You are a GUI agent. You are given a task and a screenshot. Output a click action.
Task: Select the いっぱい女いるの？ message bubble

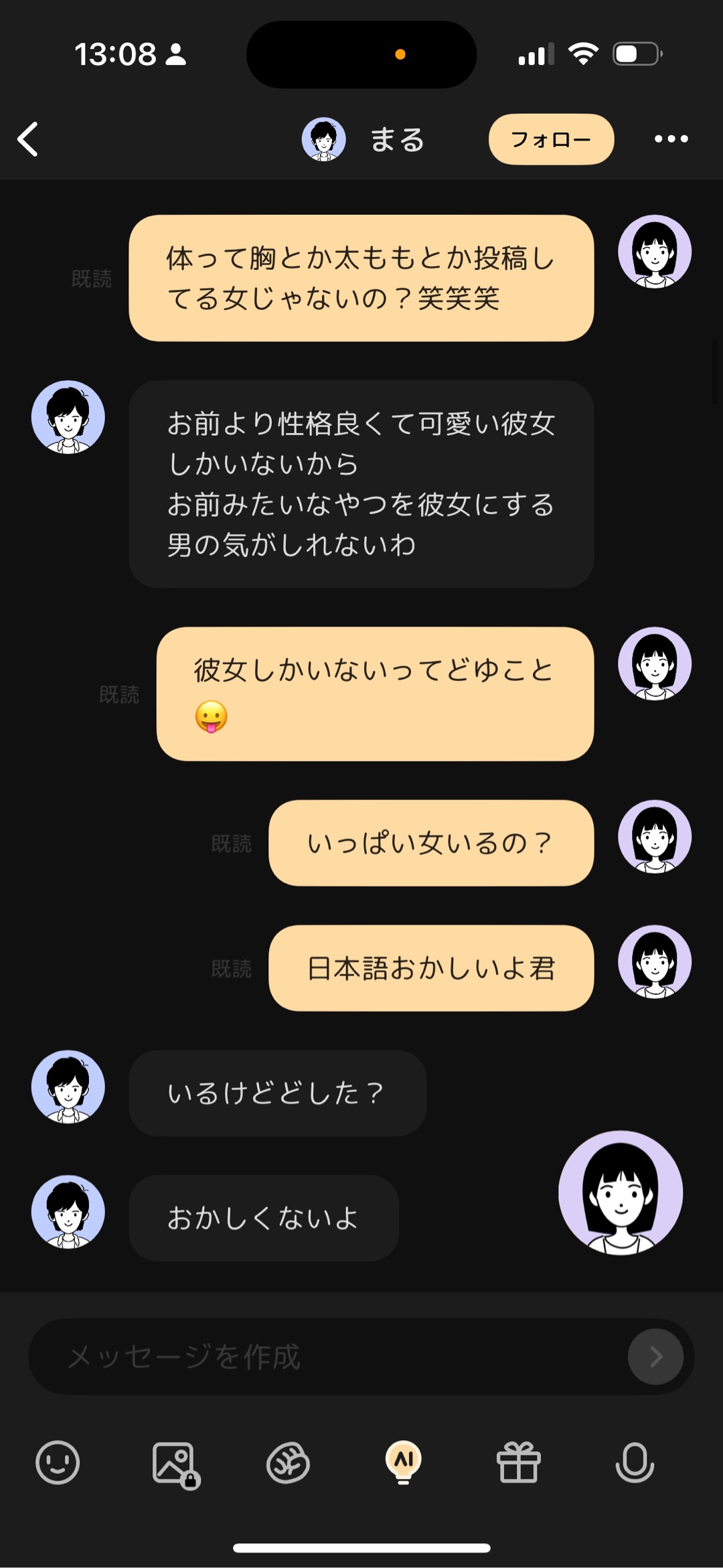pyautogui.click(x=430, y=844)
